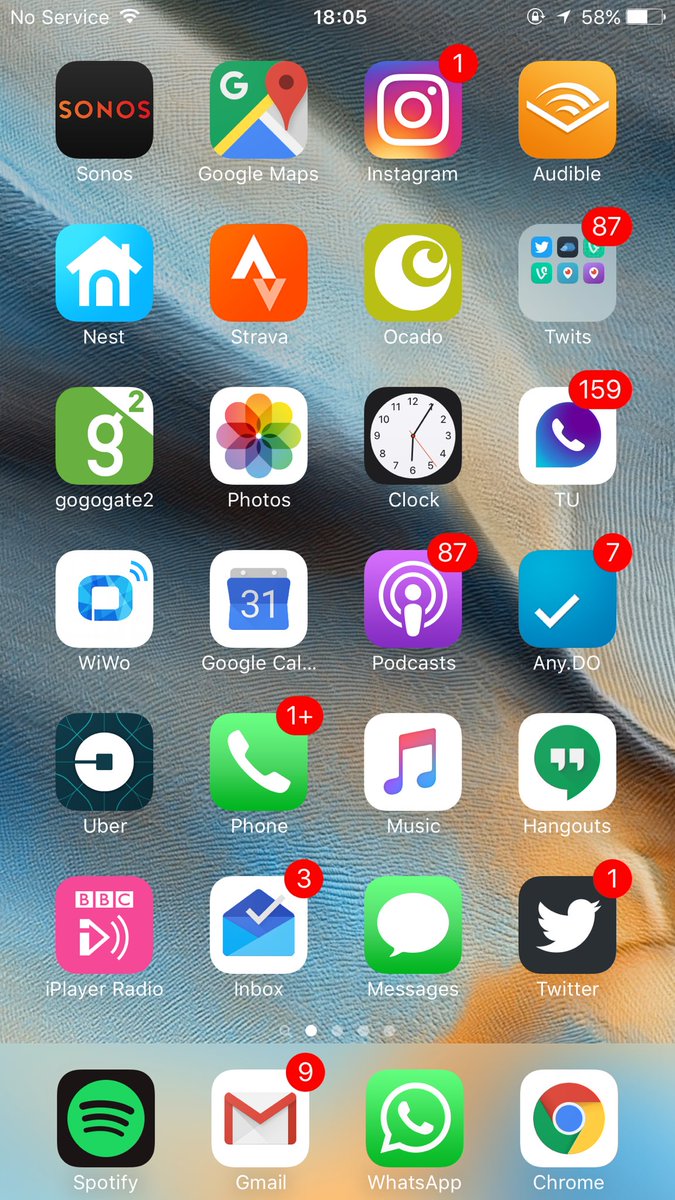Screen dimensions: 675x1200
Task: Open the Sonos app
Action: [x=104, y=110]
